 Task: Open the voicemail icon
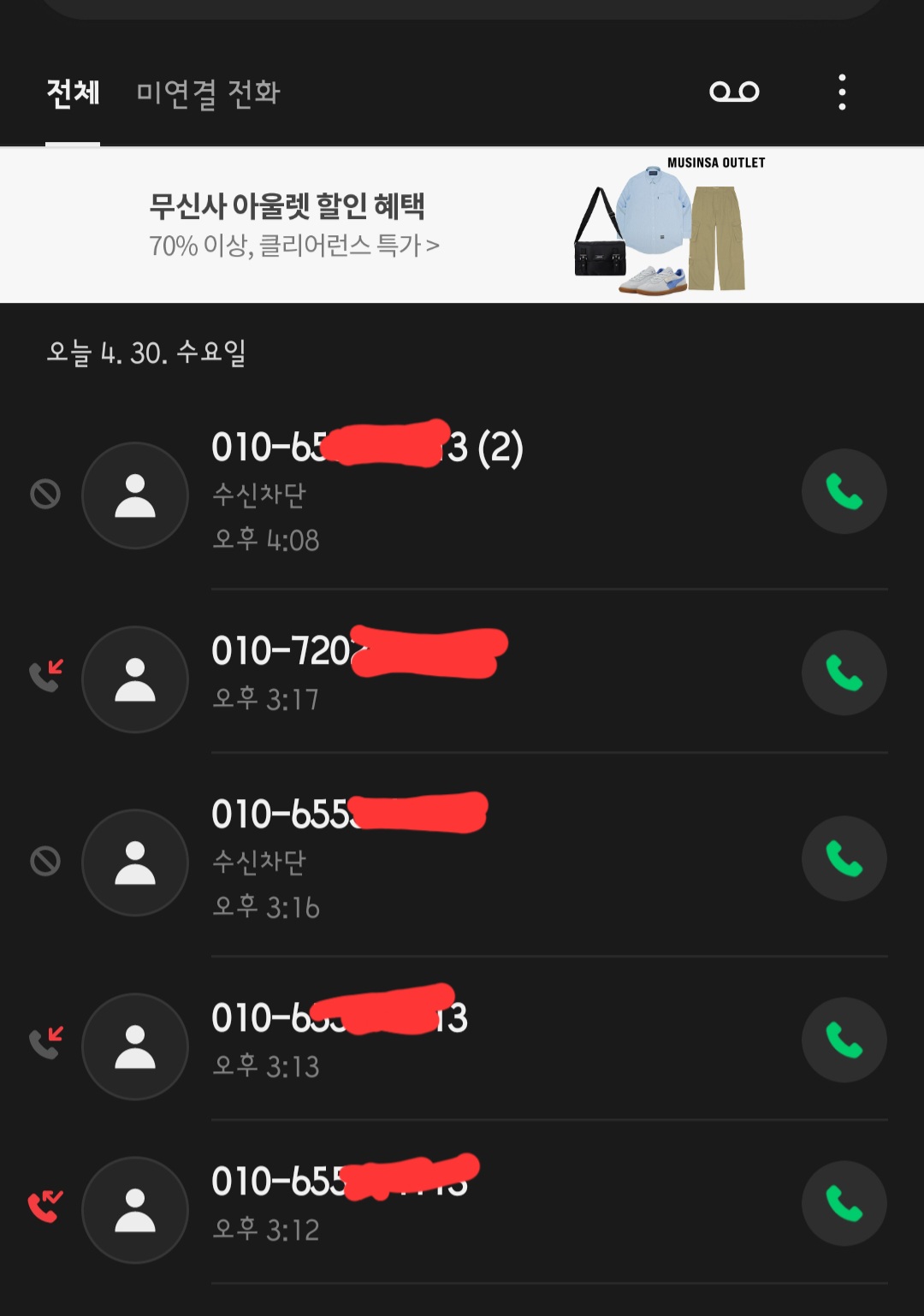point(734,92)
